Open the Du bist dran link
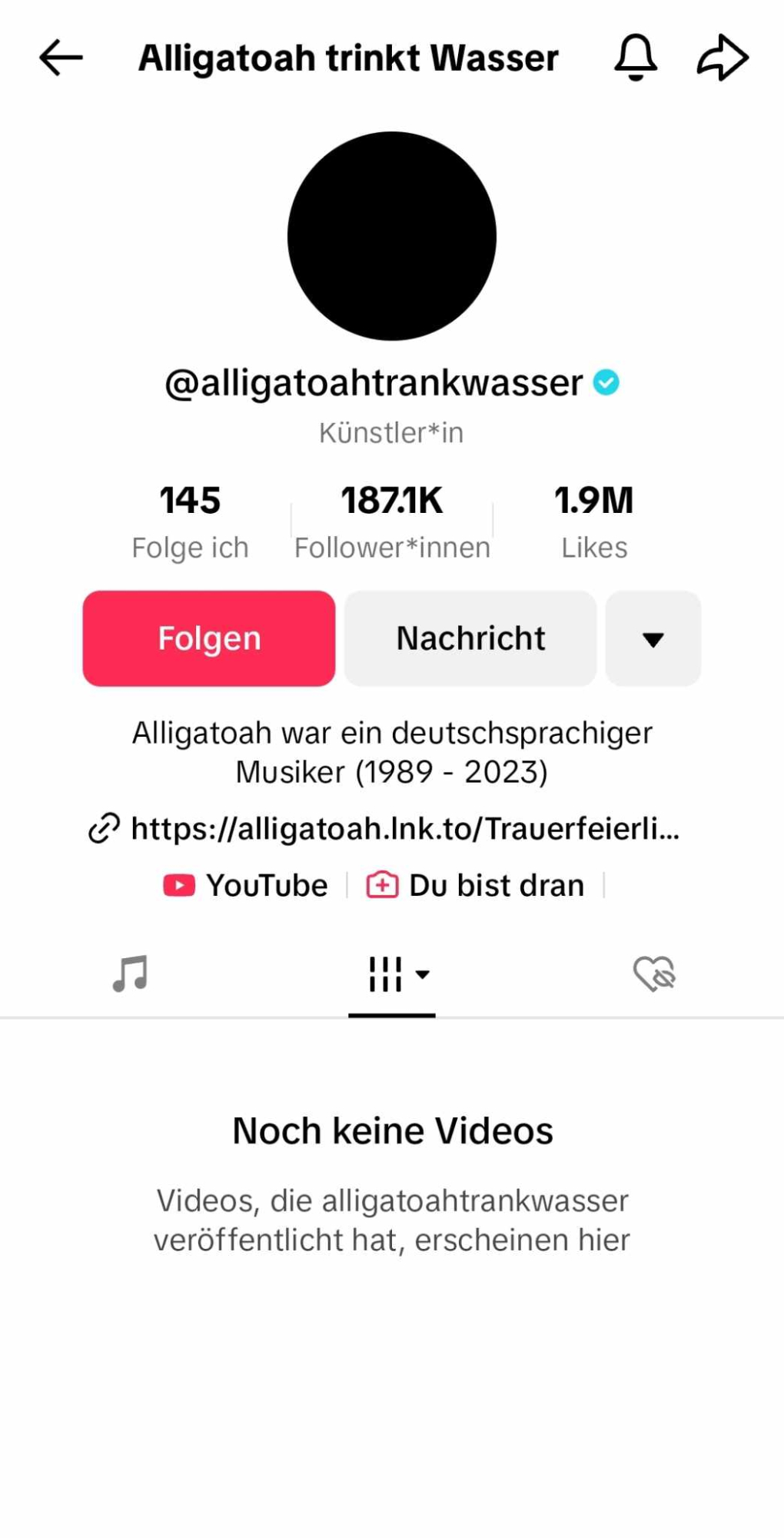Image resolution: width=784 pixels, height=1538 pixels. pyautogui.click(x=475, y=885)
